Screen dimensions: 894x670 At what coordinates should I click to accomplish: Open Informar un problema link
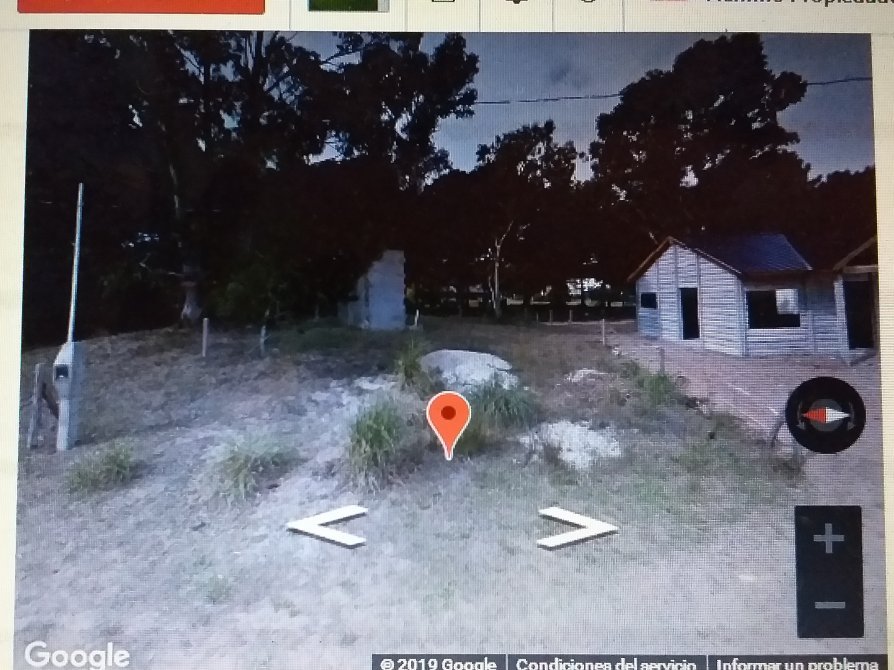tap(795, 663)
